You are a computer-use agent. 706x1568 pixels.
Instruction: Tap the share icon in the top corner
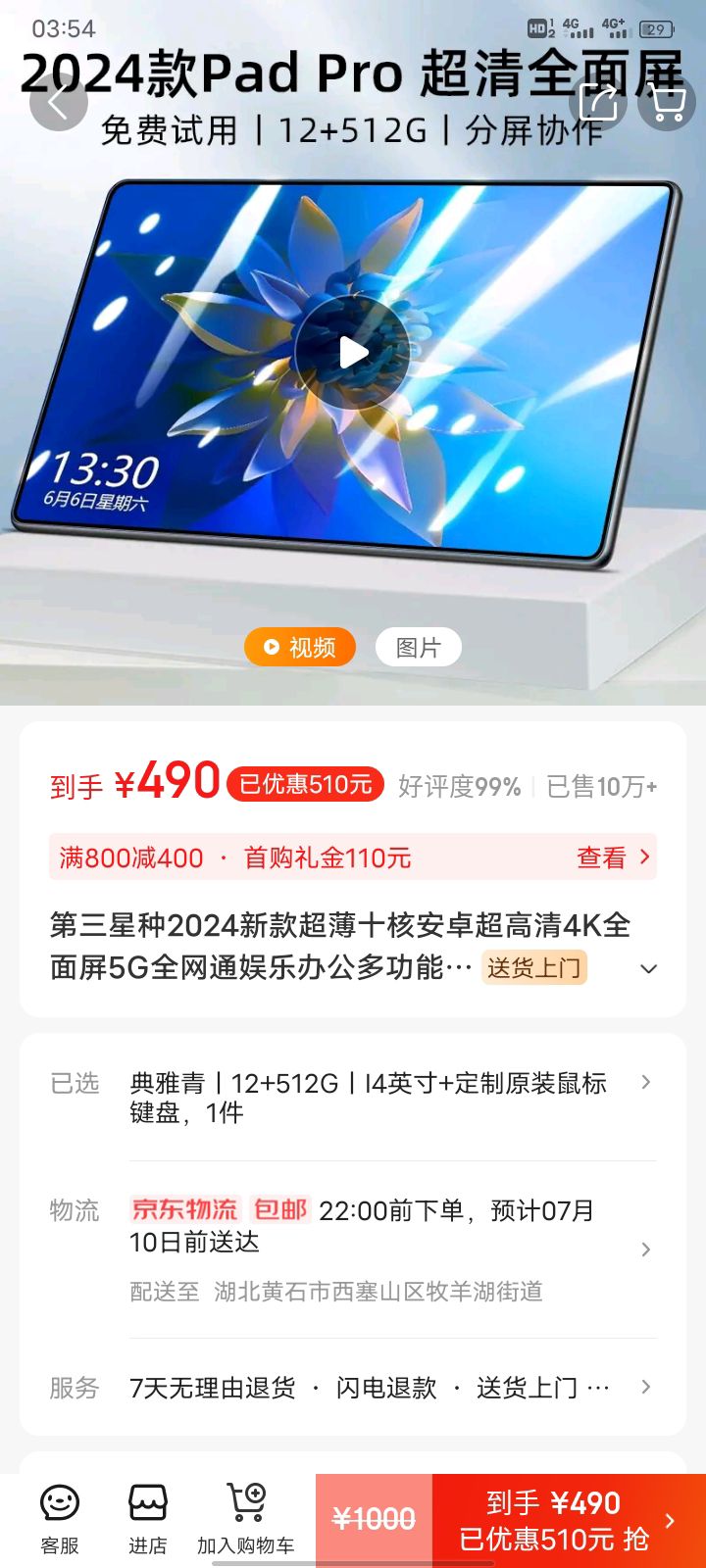(x=599, y=102)
